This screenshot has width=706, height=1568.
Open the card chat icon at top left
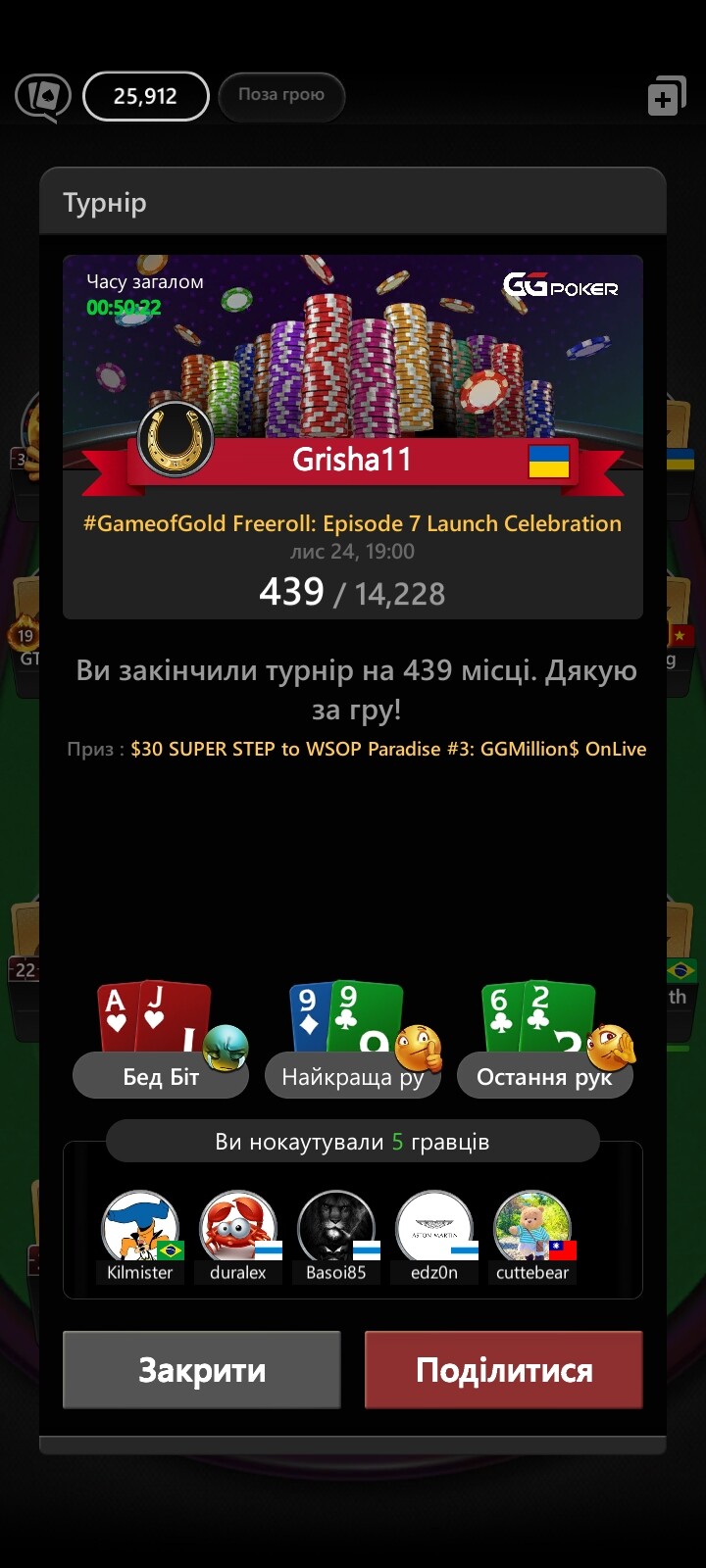(43, 97)
